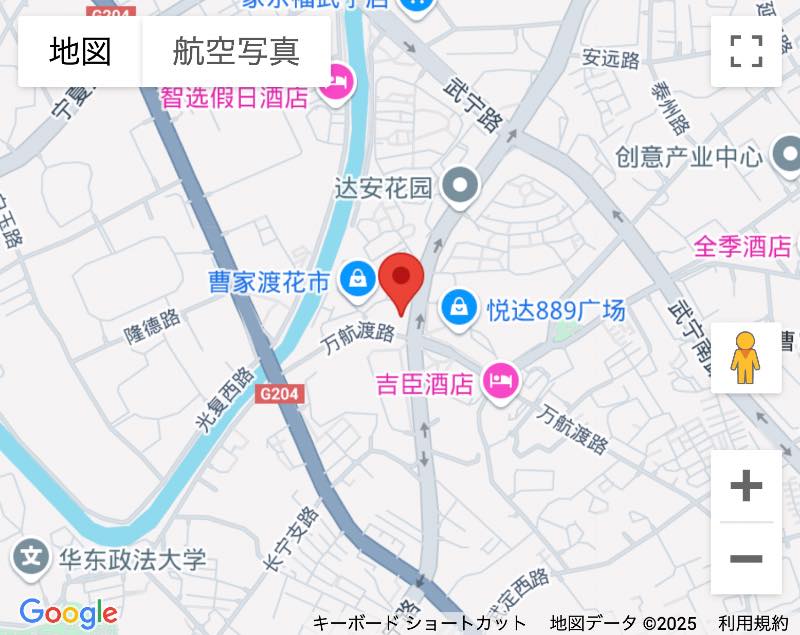The width and height of the screenshot is (800, 635).
Task: Zoom out of the map
Action: point(746,559)
